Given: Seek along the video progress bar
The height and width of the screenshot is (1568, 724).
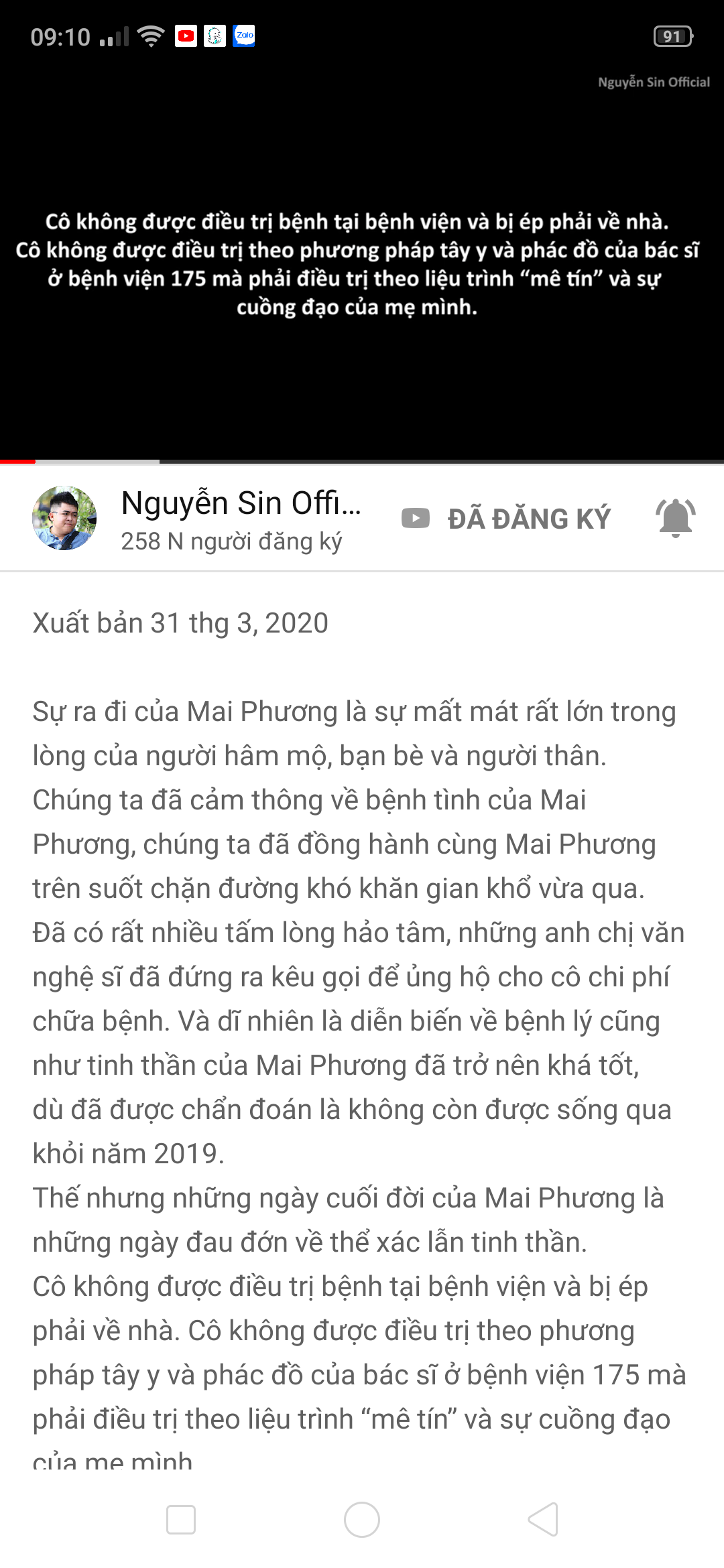Looking at the screenshot, I should click(x=362, y=461).
